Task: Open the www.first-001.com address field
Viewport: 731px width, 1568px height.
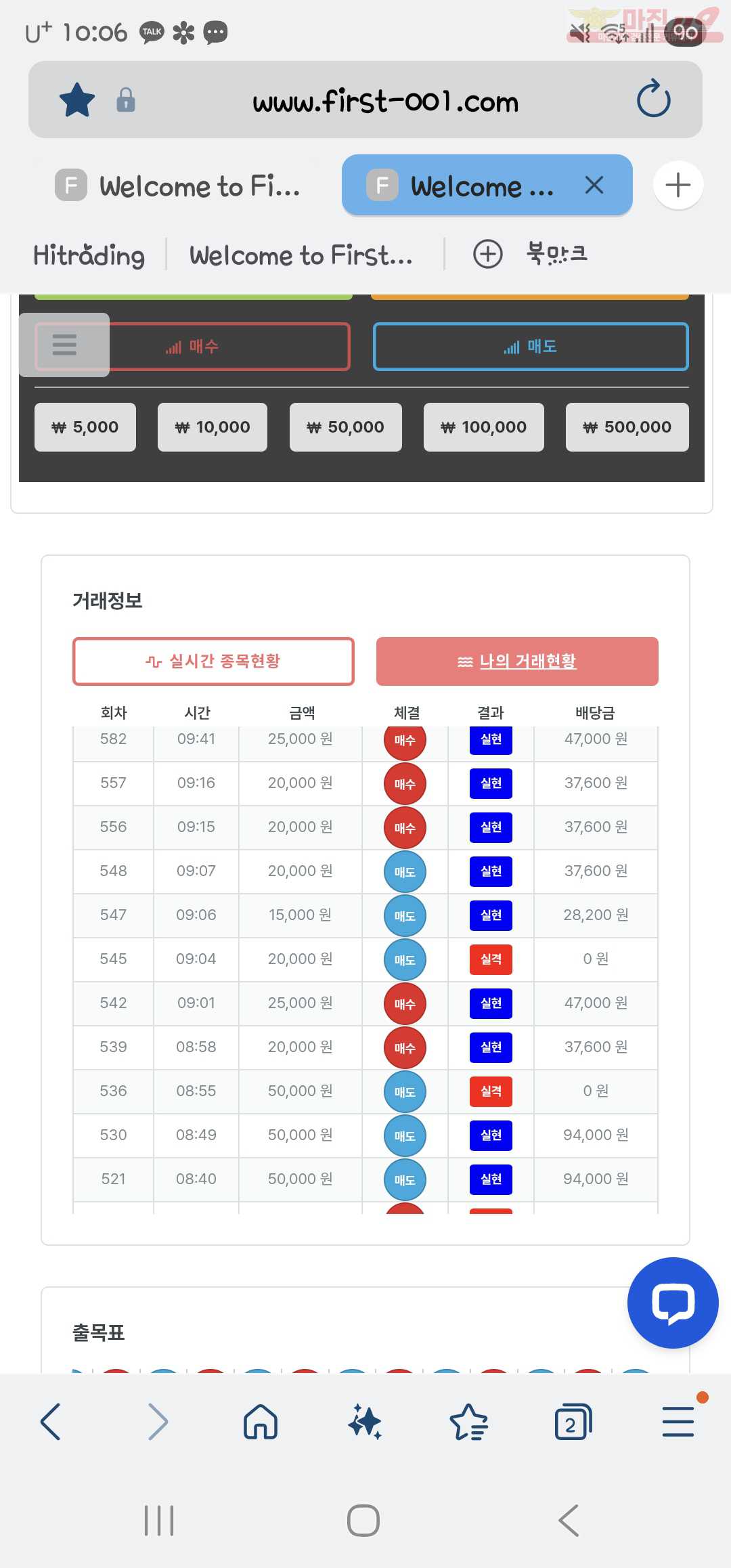Action: 384,102
